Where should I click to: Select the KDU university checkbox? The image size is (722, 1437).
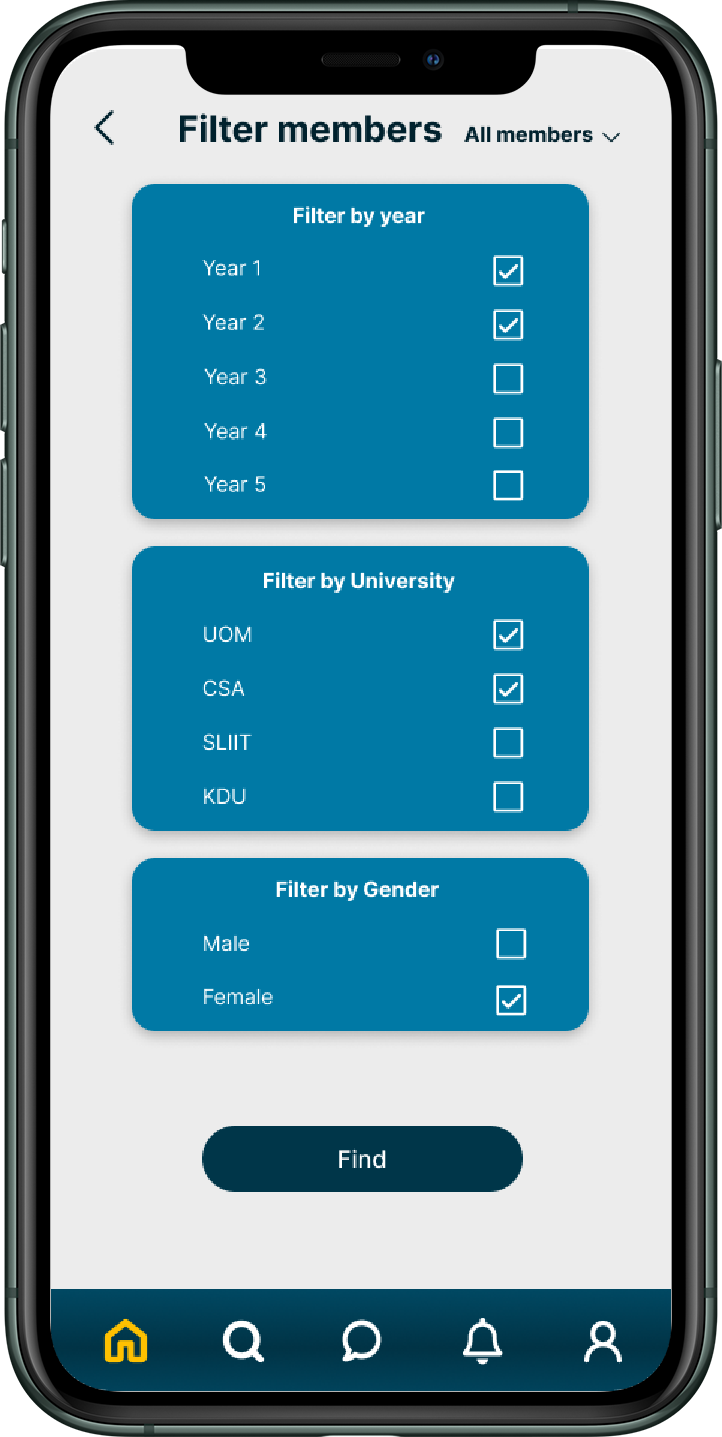pos(508,796)
